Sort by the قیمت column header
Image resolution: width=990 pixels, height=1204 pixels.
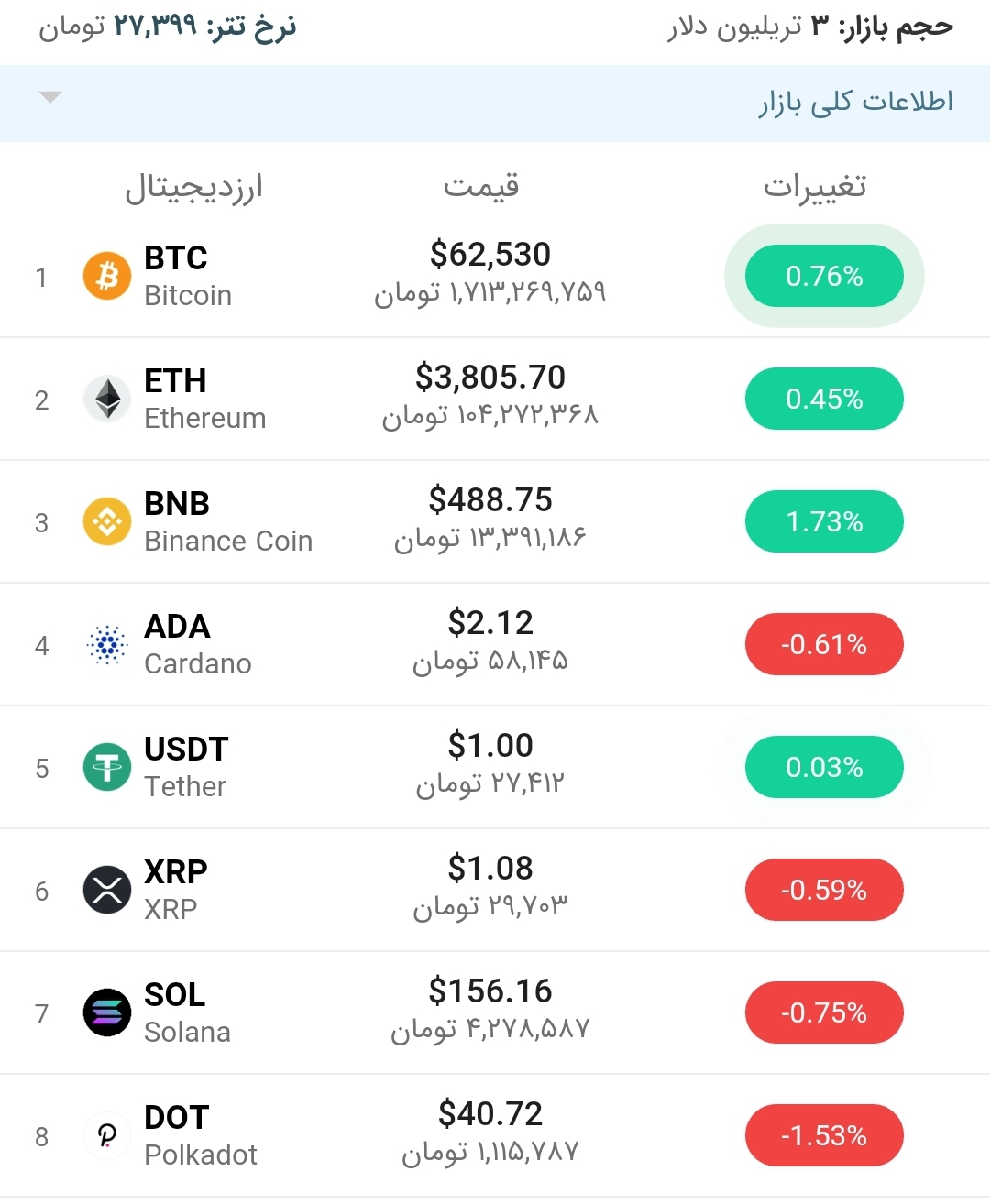[x=480, y=186]
